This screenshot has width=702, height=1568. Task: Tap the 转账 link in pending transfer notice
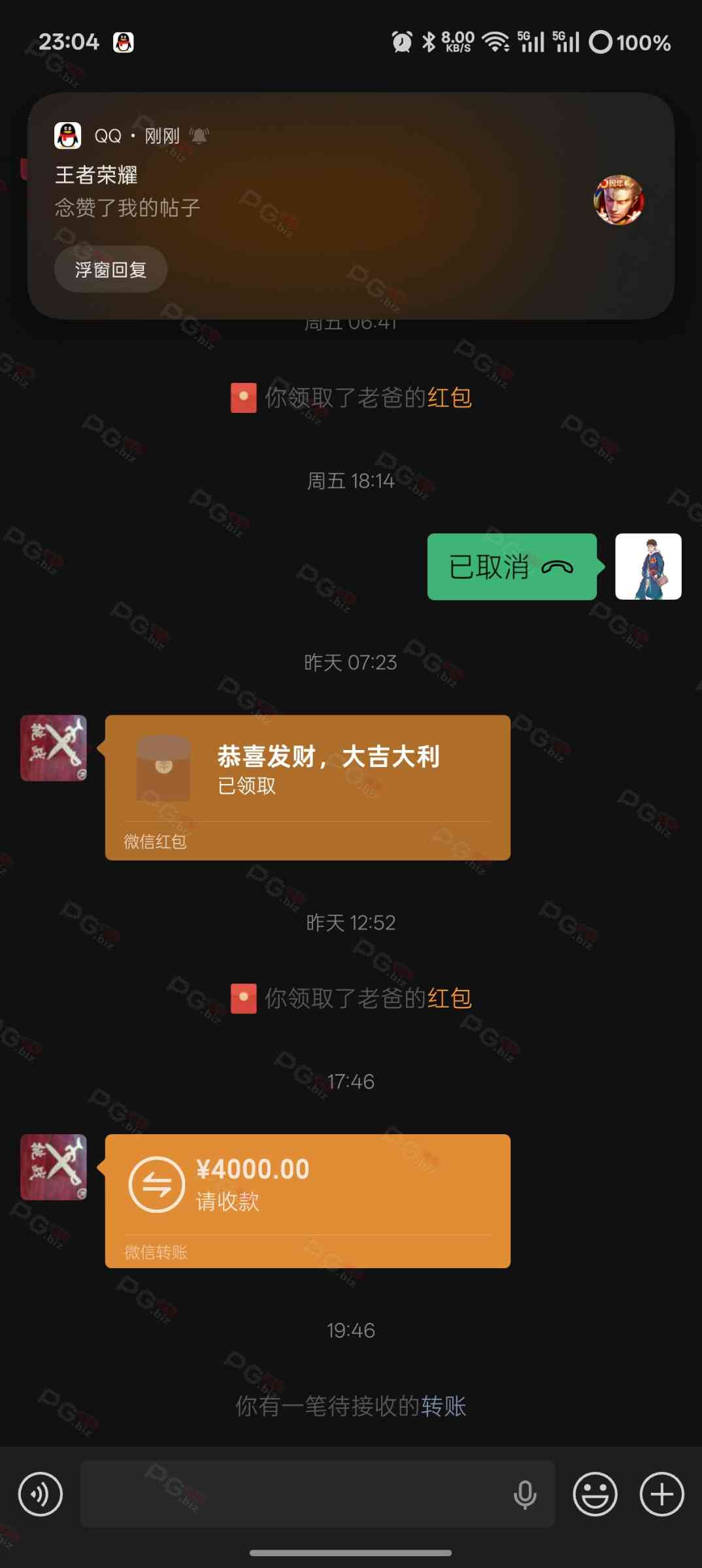(x=444, y=1406)
